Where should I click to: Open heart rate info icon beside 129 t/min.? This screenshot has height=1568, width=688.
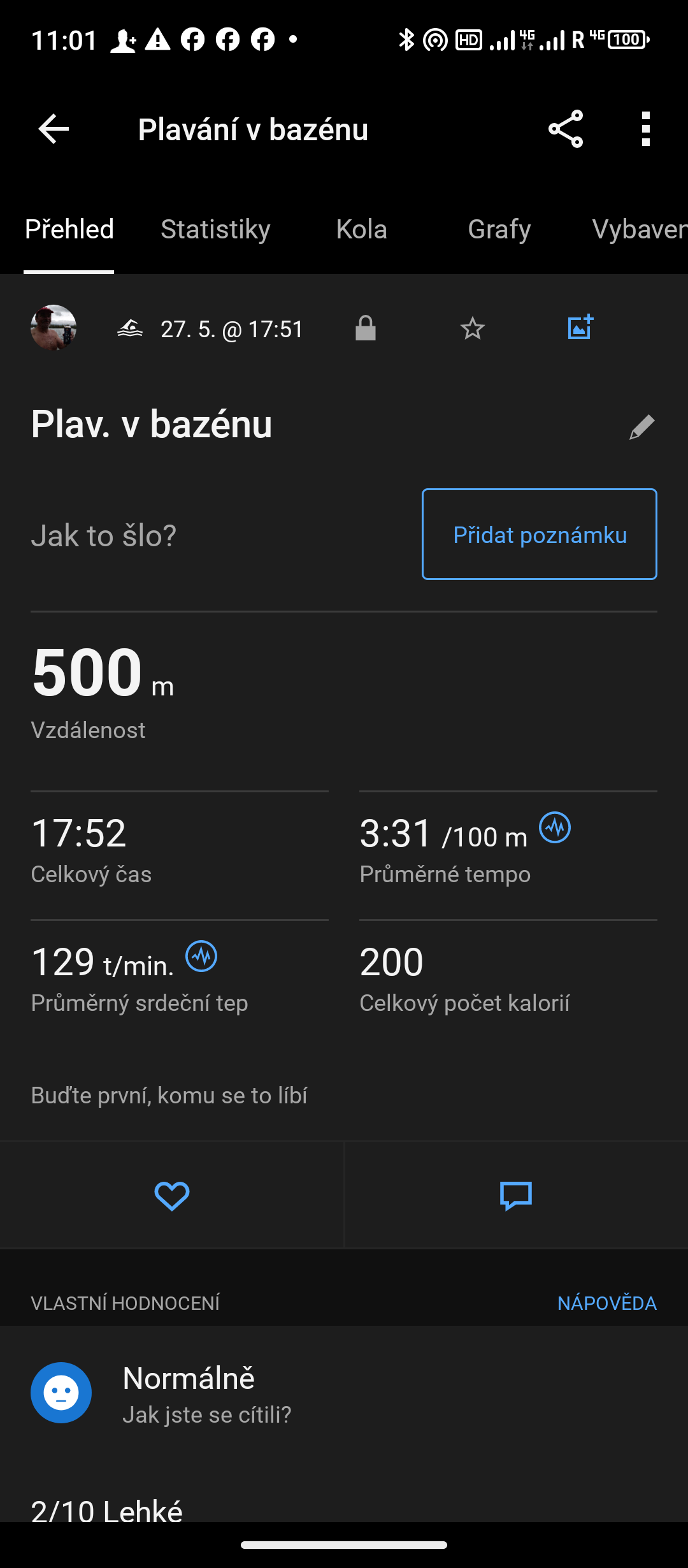click(201, 956)
